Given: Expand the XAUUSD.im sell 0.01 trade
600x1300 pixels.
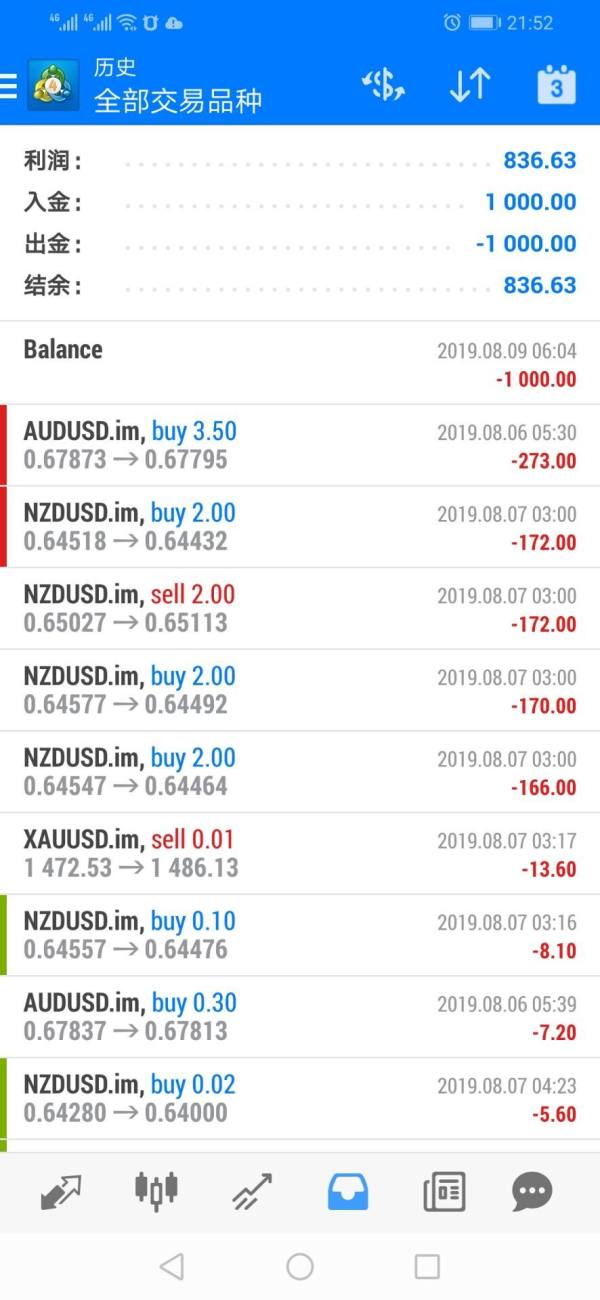Looking at the screenshot, I should 300,854.
